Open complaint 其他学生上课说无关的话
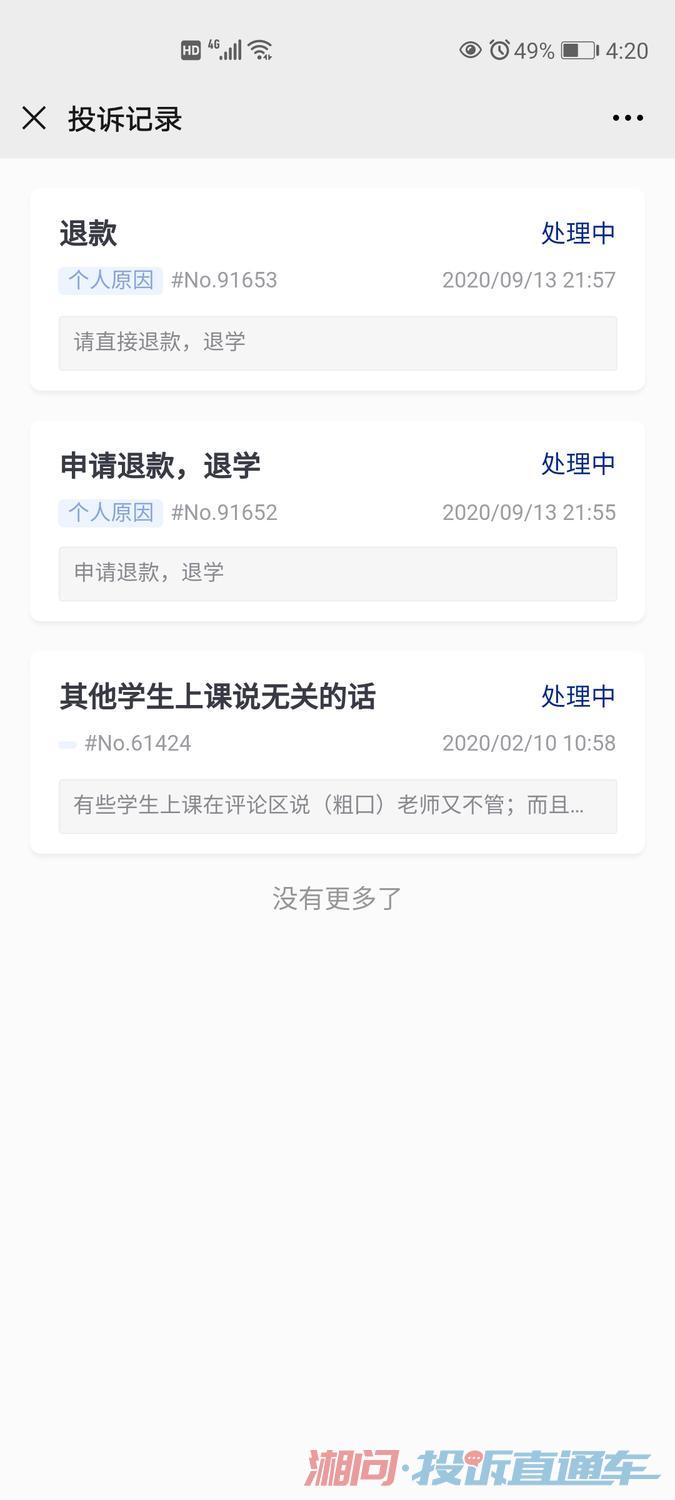 pyautogui.click(x=337, y=751)
